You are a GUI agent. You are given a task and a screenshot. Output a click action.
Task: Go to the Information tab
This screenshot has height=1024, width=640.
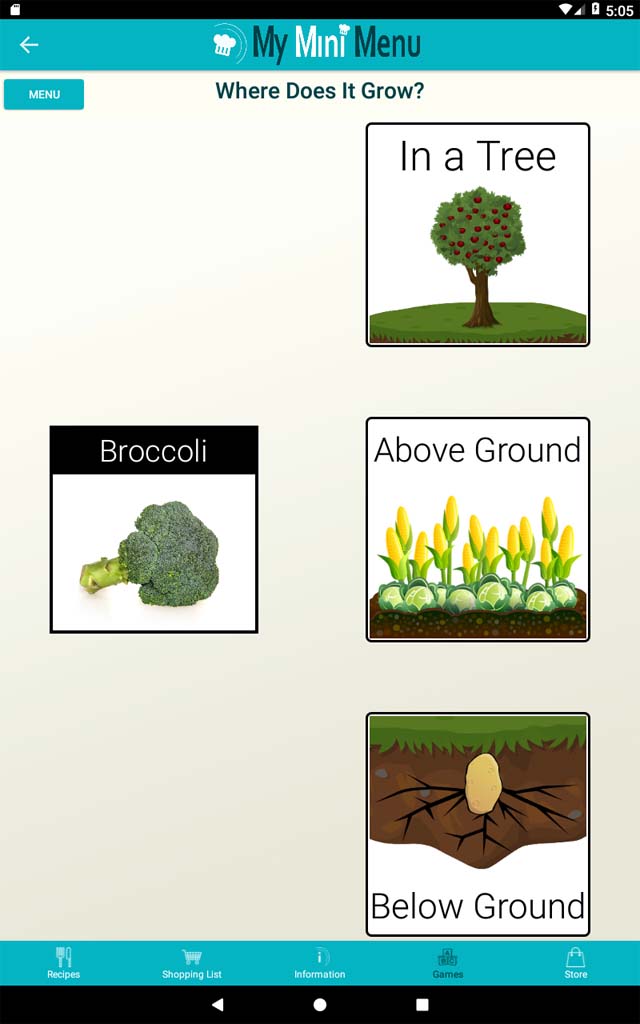click(319, 963)
